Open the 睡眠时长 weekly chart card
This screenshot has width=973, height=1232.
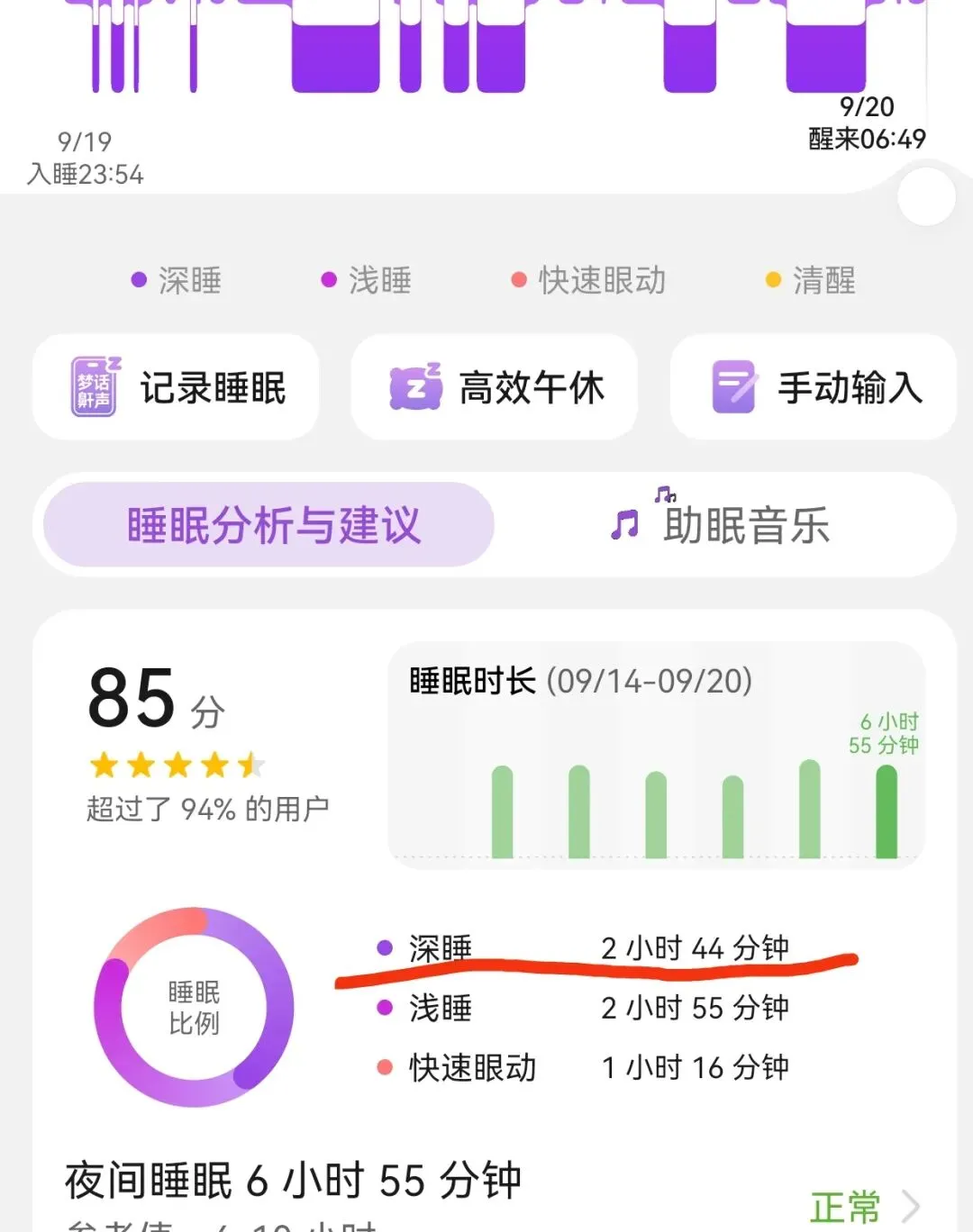tap(656, 755)
